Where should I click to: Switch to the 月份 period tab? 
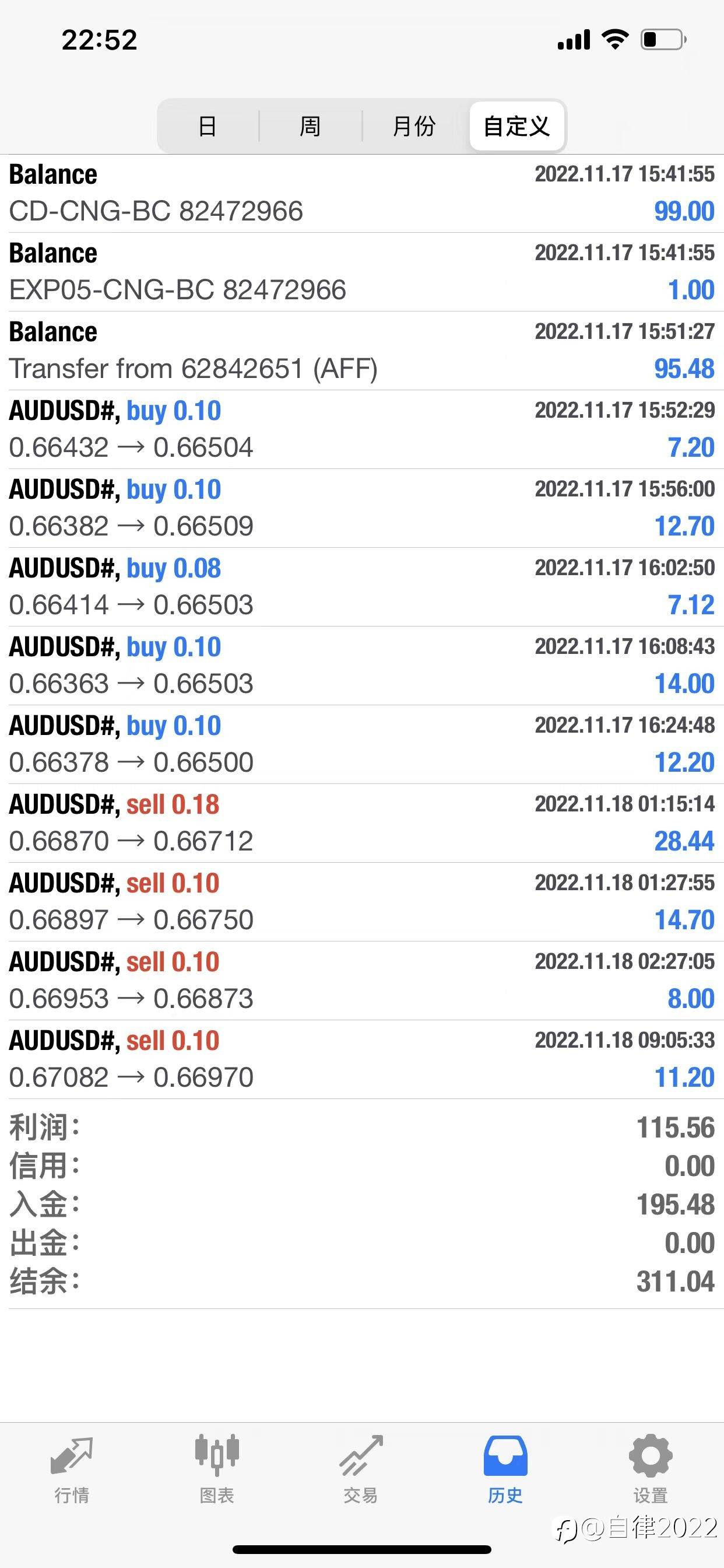tap(414, 126)
